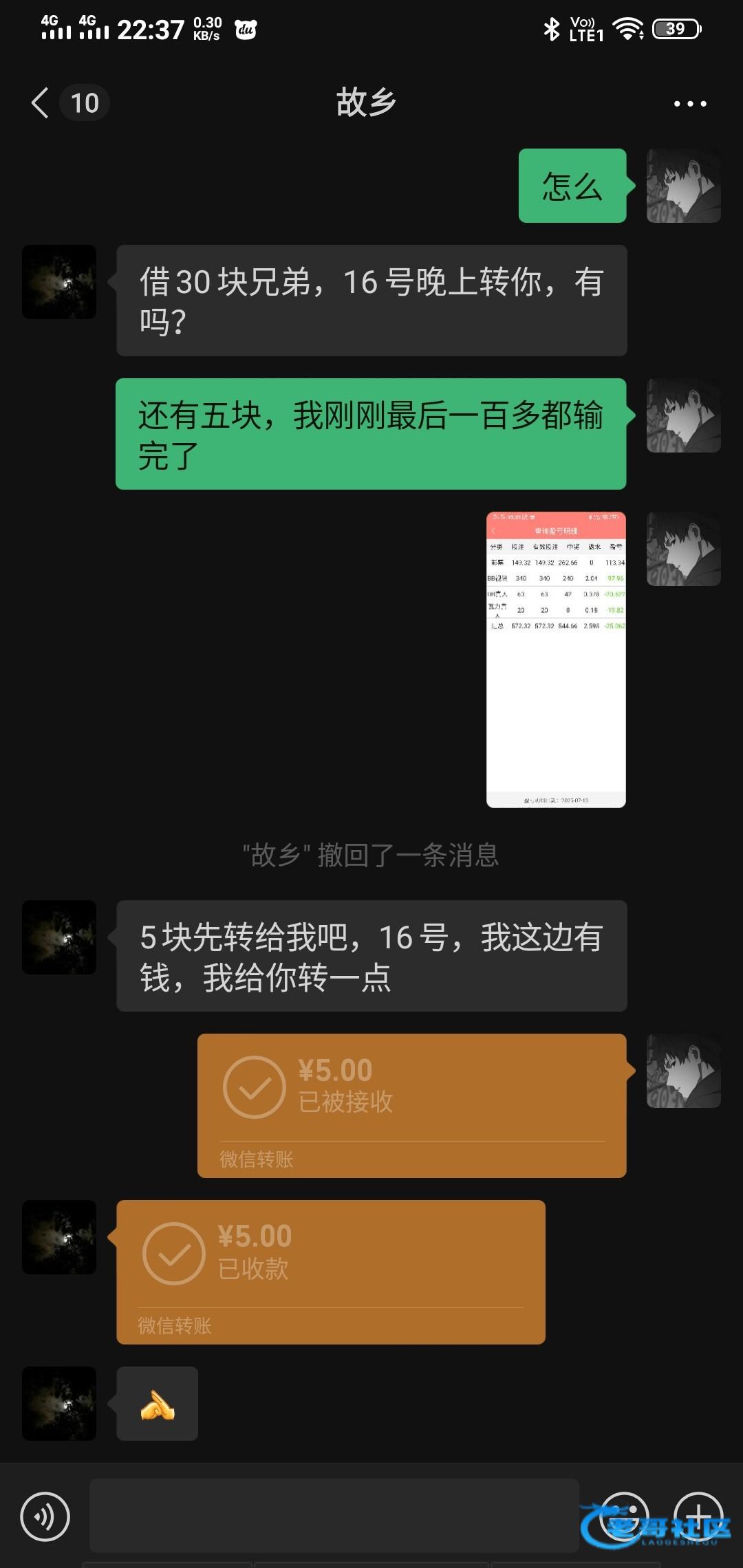Open the shared screenshot image
743x1568 pixels.
coord(556,659)
